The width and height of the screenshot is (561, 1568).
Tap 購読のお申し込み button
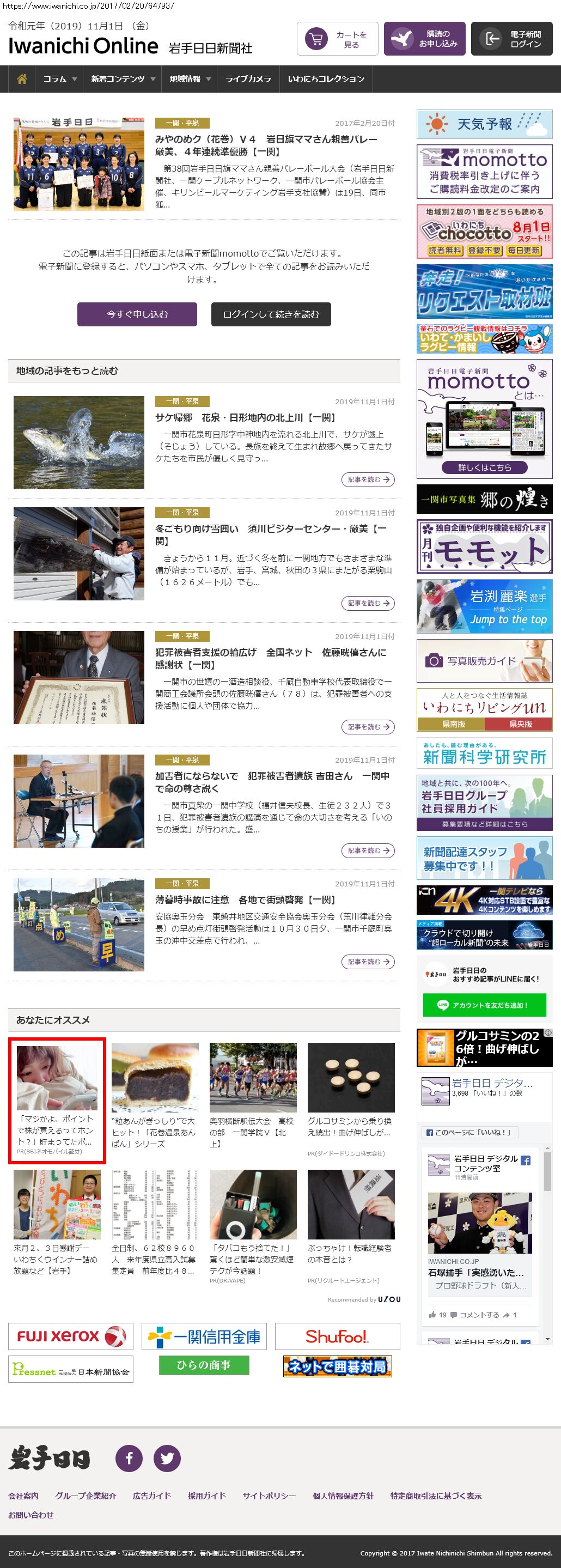pos(425,40)
